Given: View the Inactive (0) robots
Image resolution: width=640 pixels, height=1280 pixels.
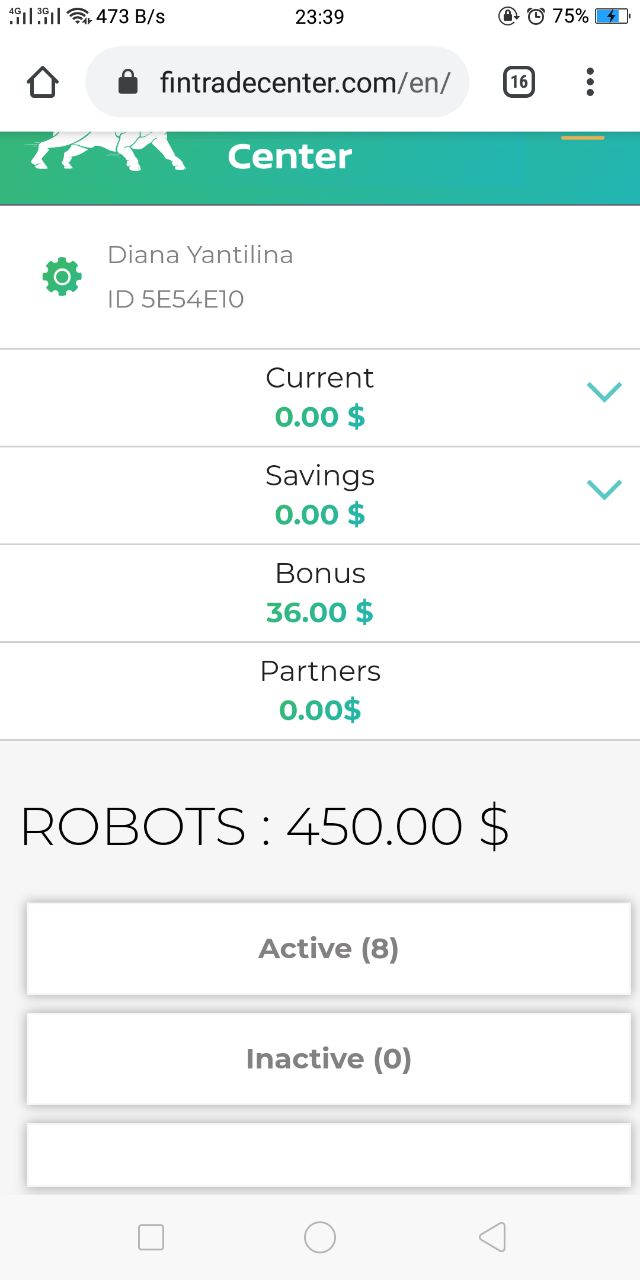Looking at the screenshot, I should coord(328,1058).
